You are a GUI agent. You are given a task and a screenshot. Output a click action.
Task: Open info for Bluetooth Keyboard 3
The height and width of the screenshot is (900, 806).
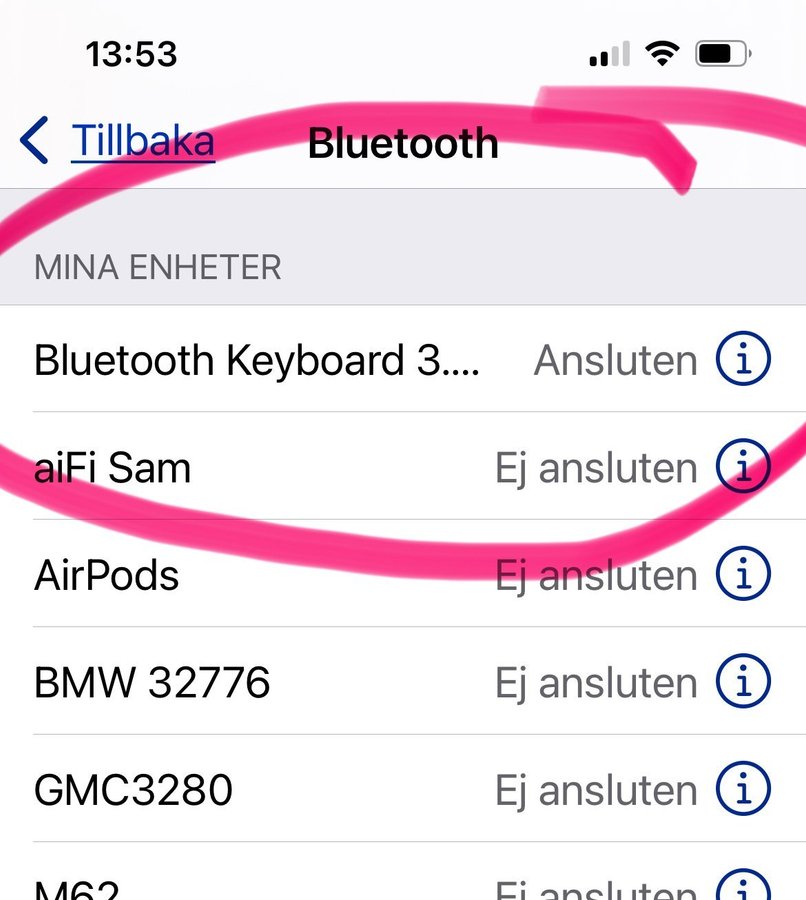pos(744,359)
